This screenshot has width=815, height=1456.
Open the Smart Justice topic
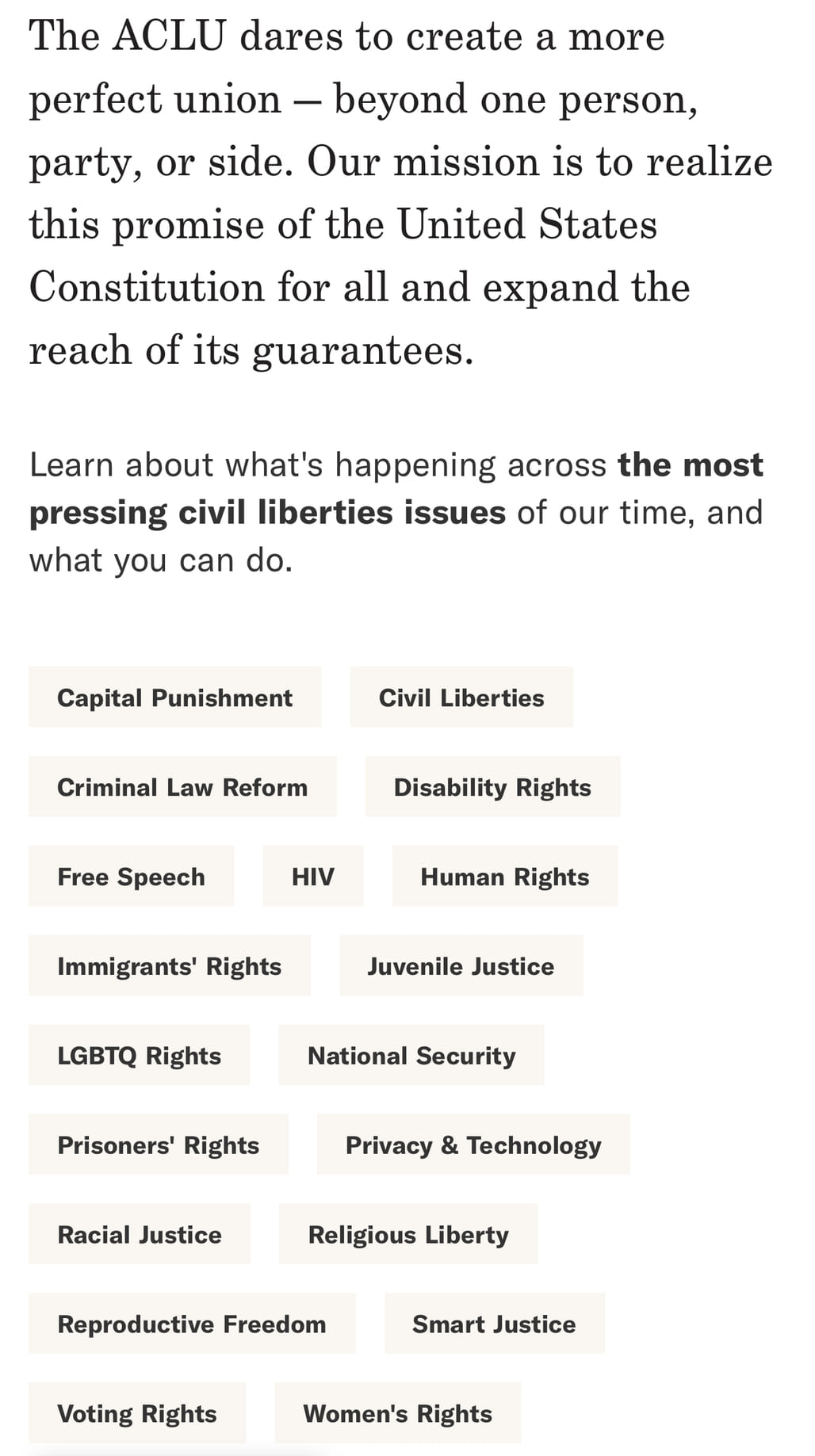coord(495,1324)
